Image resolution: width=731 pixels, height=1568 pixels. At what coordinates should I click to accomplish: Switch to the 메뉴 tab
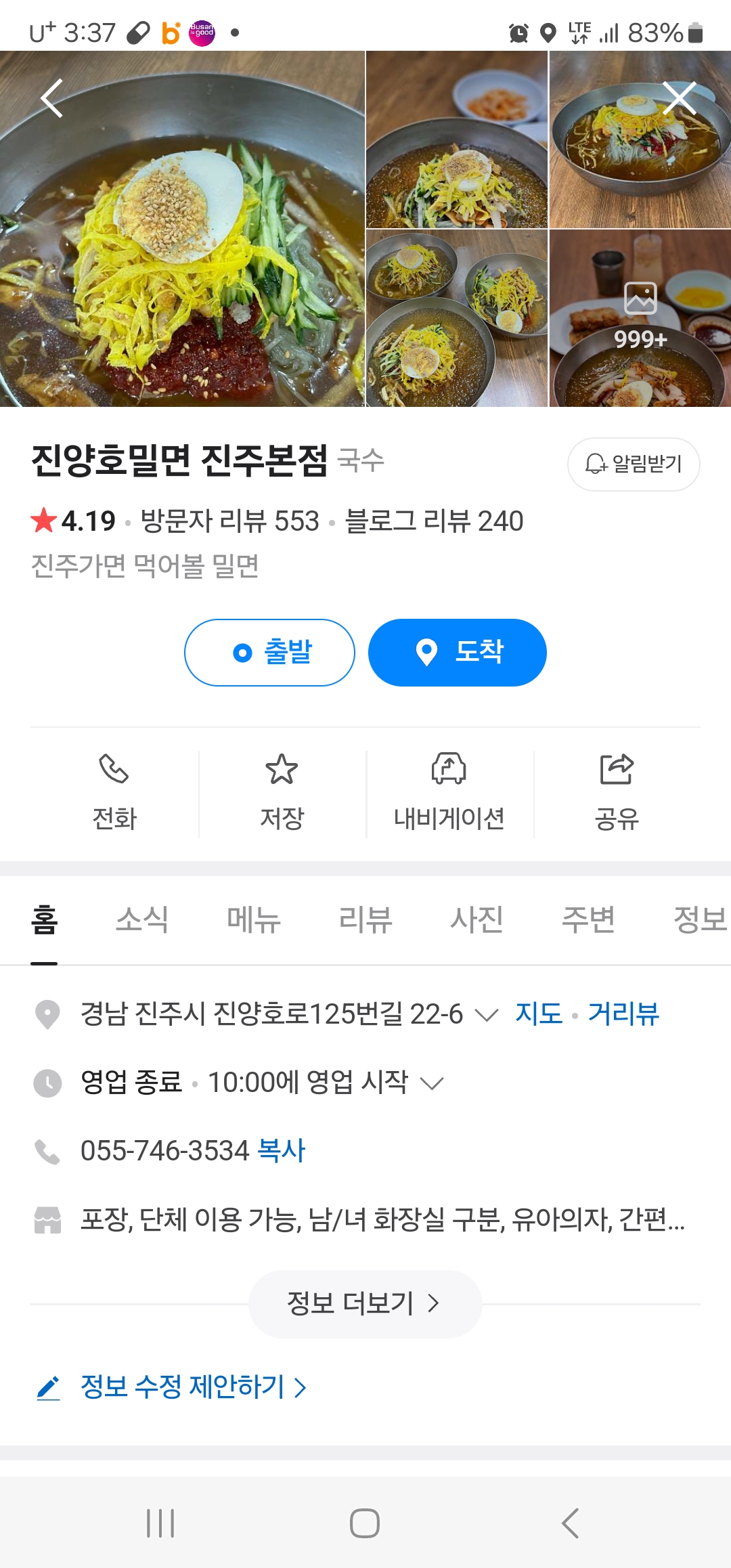(x=254, y=919)
